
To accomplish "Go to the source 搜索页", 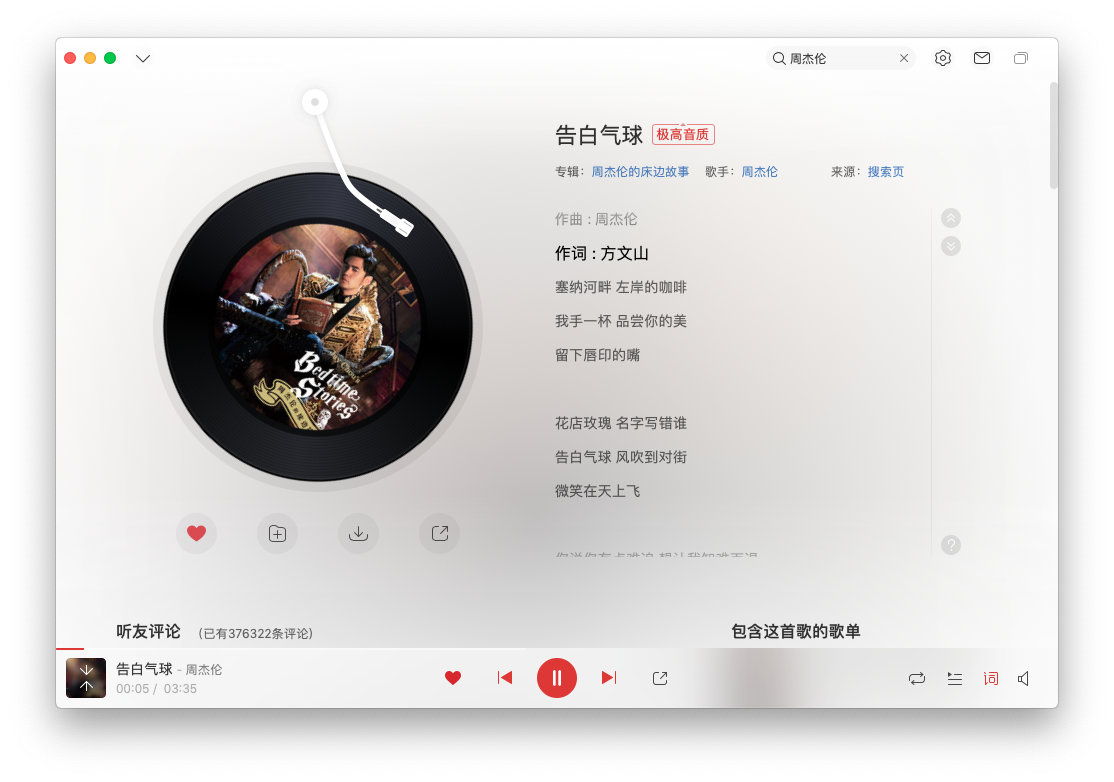I will (885, 172).
